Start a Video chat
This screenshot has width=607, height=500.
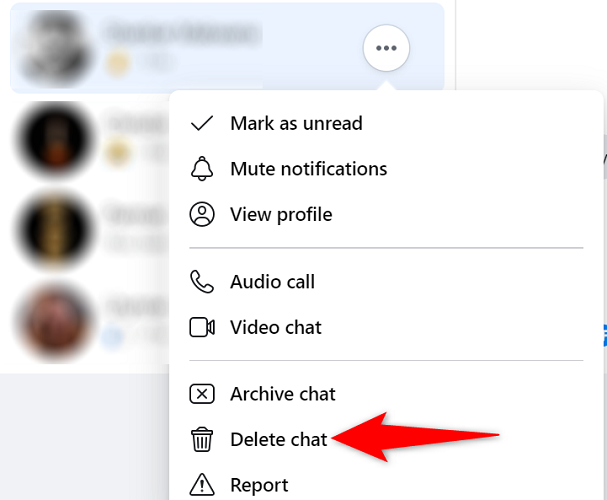pos(275,327)
